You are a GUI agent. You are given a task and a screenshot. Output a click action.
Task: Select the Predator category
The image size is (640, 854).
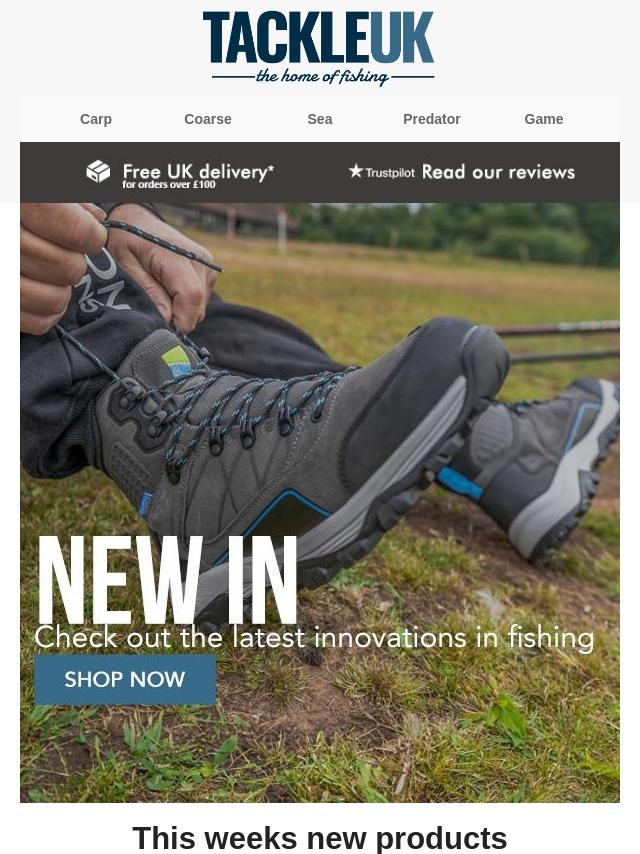click(432, 119)
